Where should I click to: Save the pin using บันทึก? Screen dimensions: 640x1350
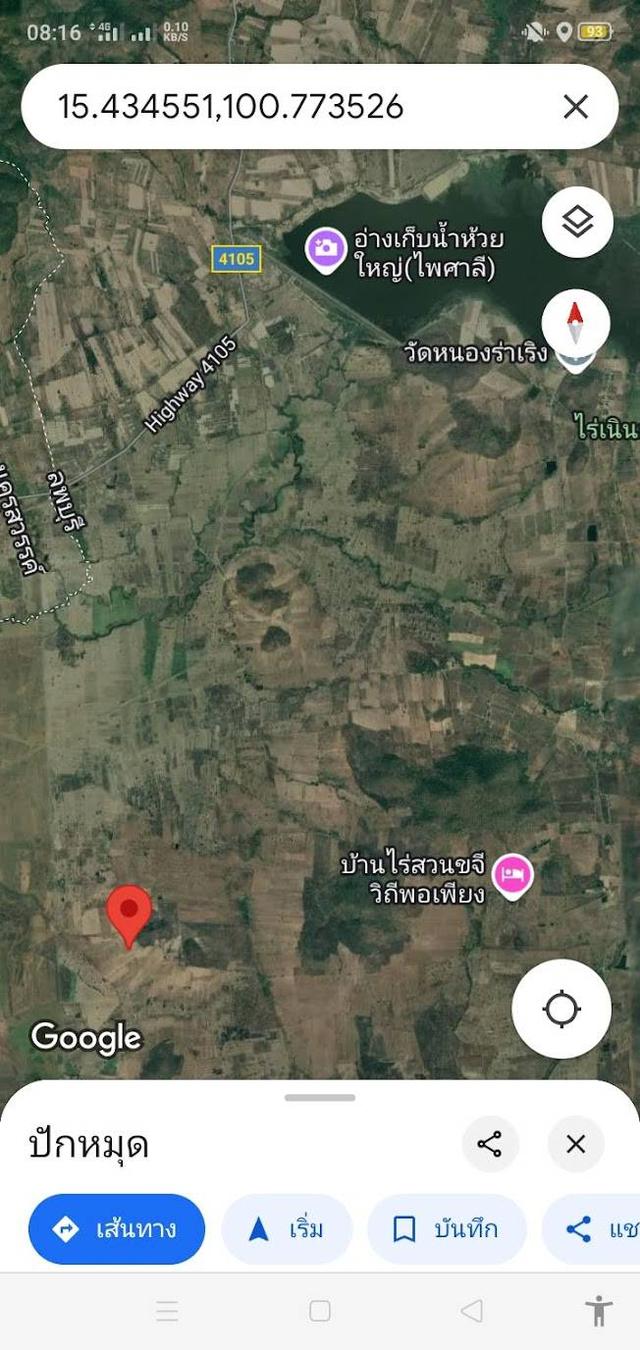[x=446, y=1229]
